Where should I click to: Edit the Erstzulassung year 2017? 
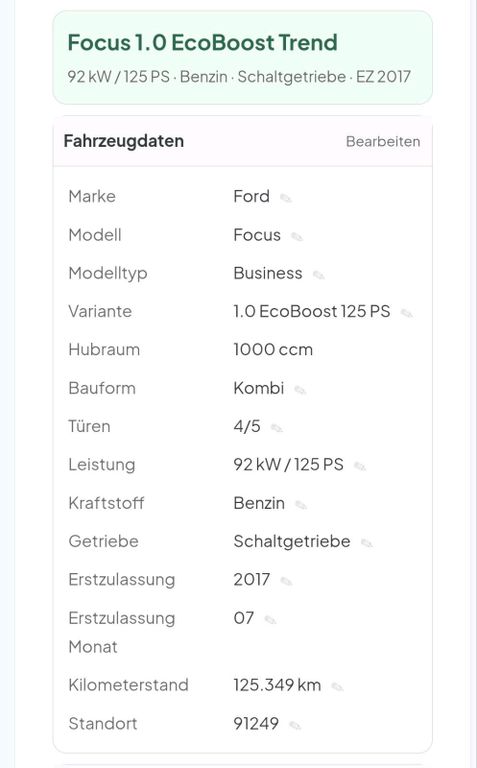(286, 581)
